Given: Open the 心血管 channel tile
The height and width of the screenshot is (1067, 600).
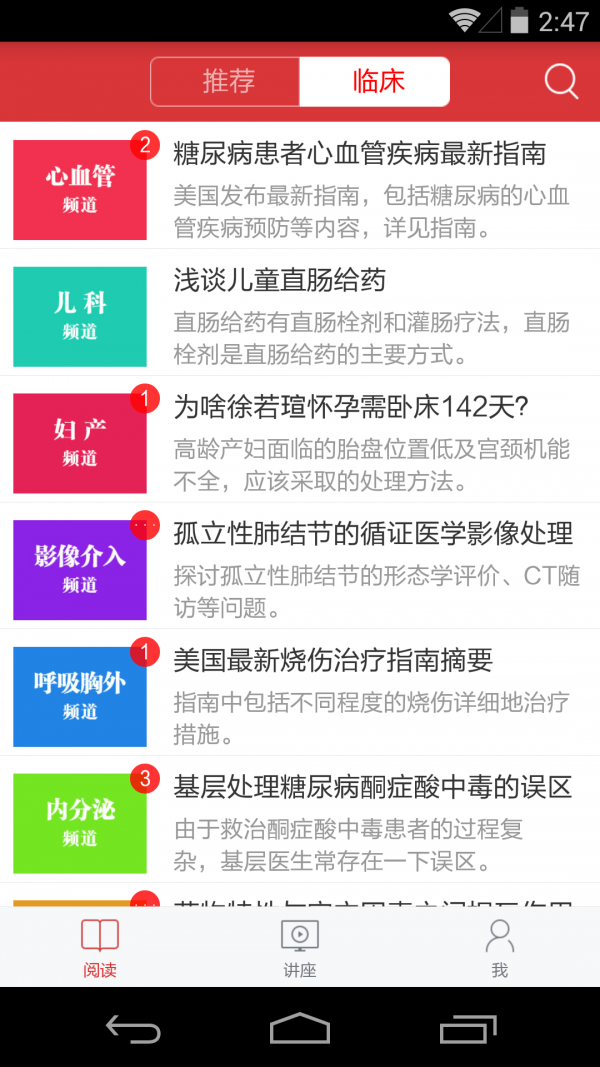Looking at the screenshot, I should (x=80, y=190).
